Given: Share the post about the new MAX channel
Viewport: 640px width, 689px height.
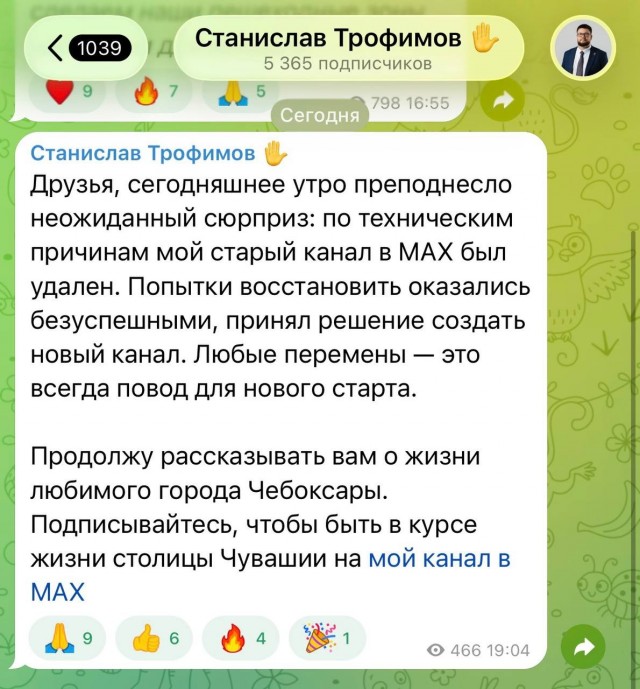Looking at the screenshot, I should 584,649.
